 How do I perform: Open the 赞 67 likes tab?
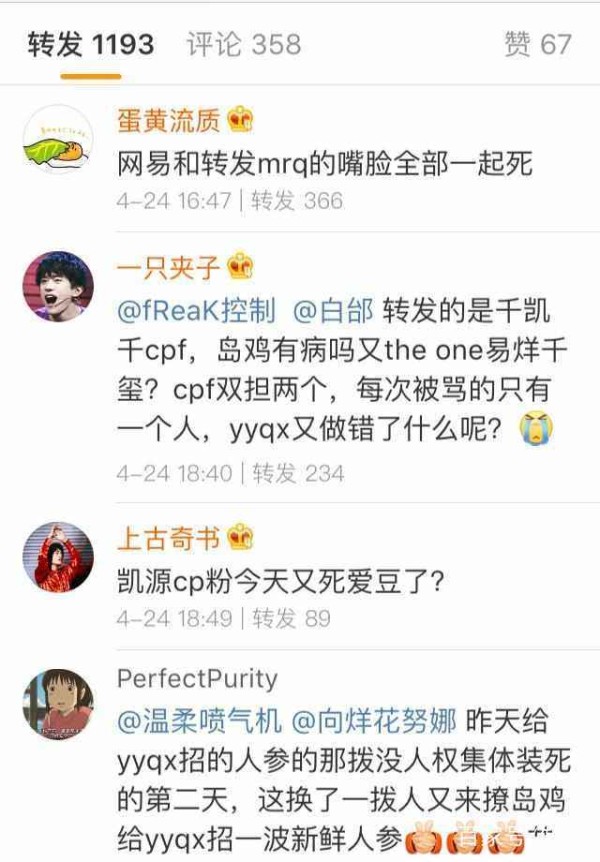(538, 44)
